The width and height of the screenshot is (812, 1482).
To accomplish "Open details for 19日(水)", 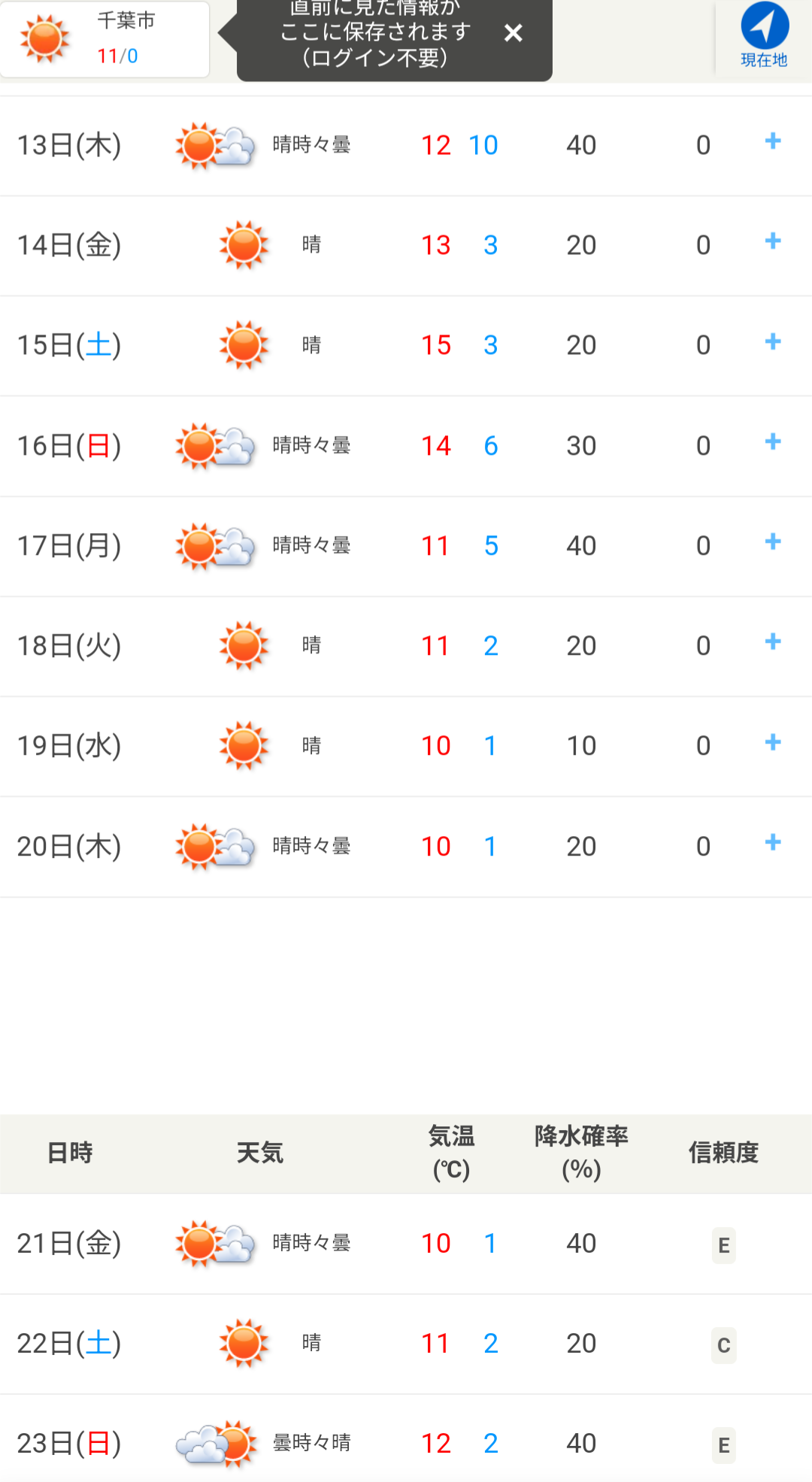I will point(773,743).
